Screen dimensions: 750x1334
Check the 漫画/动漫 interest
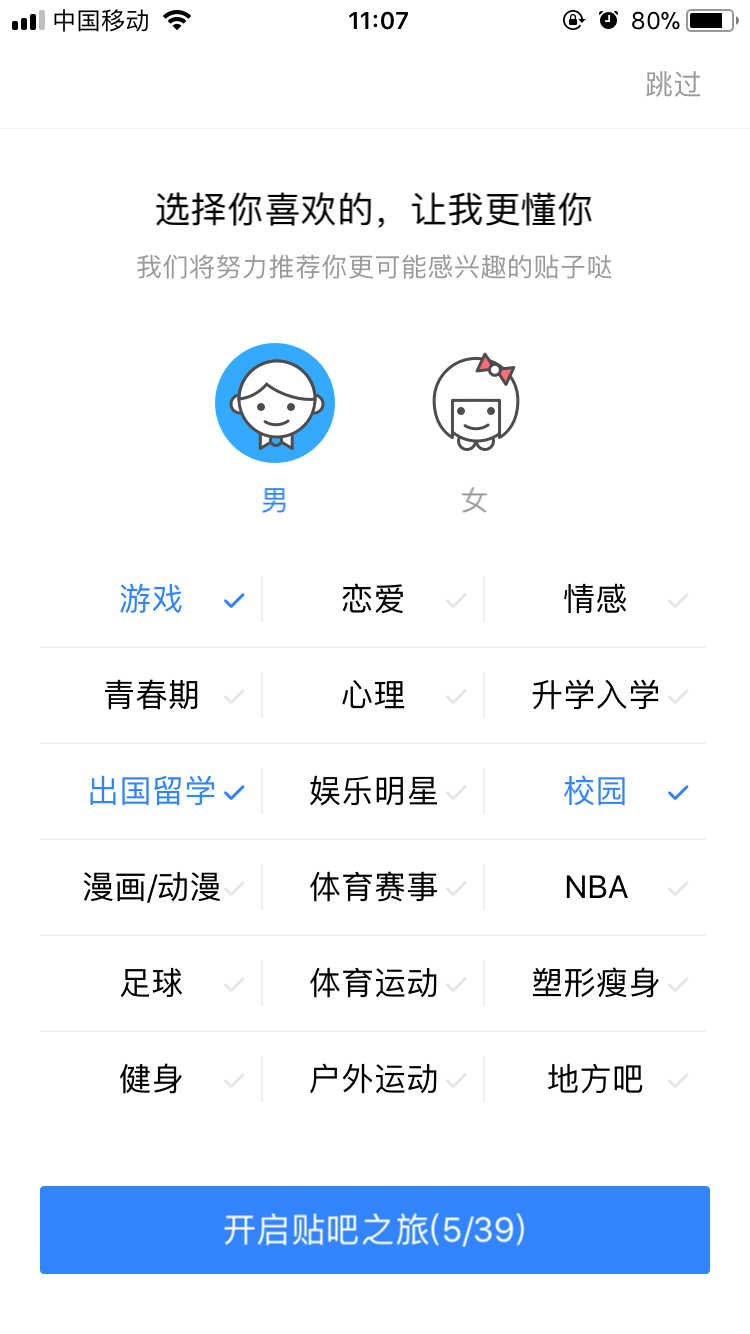[x=151, y=888]
